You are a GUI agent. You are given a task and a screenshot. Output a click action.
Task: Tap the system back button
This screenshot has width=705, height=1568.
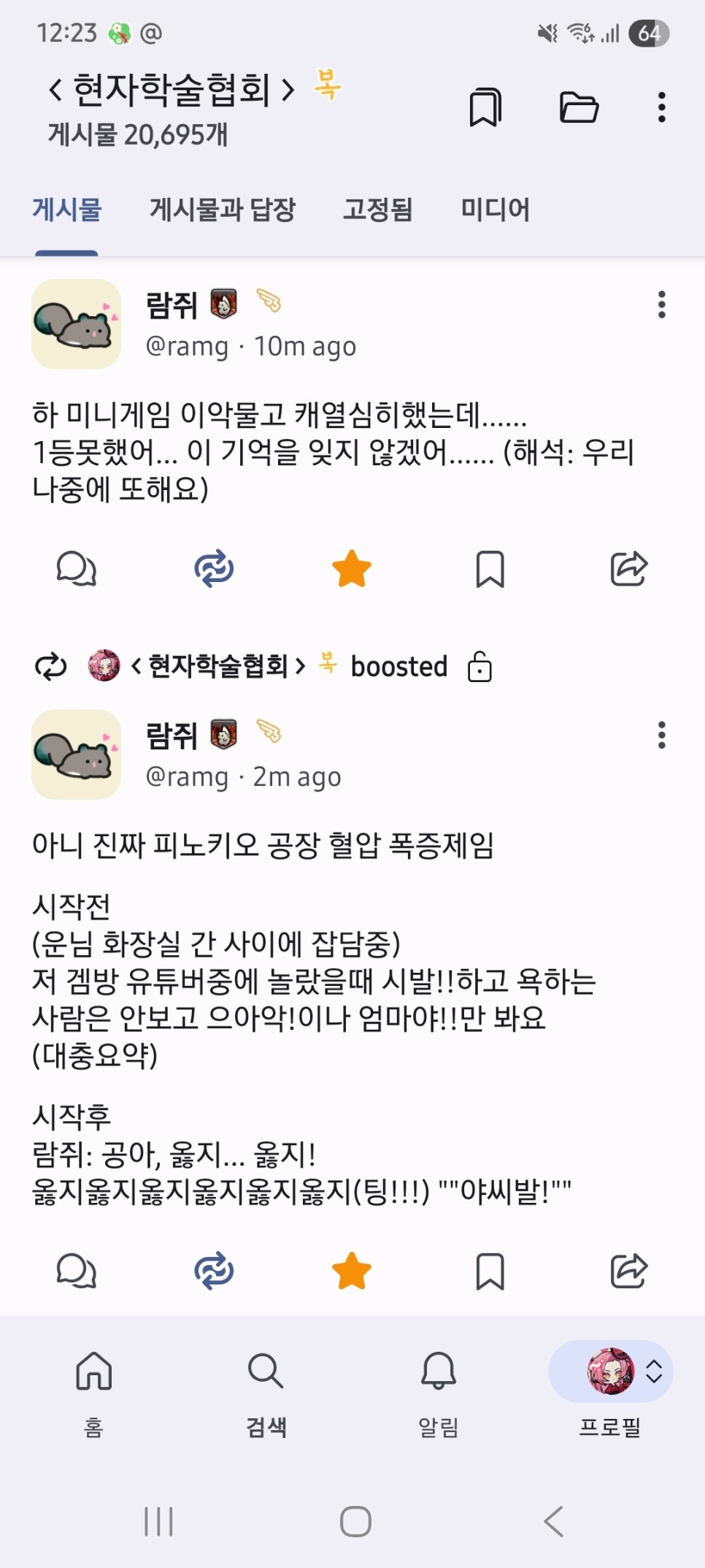coord(553,1522)
